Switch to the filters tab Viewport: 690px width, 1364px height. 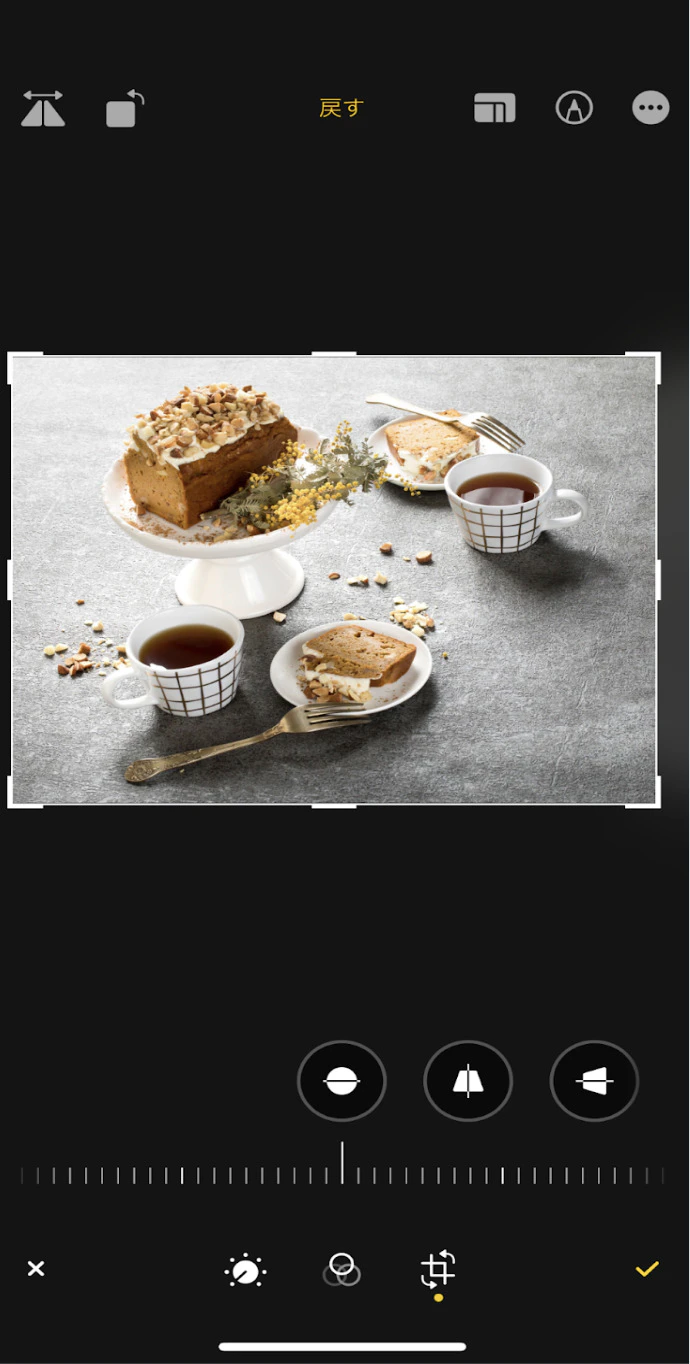point(342,1270)
